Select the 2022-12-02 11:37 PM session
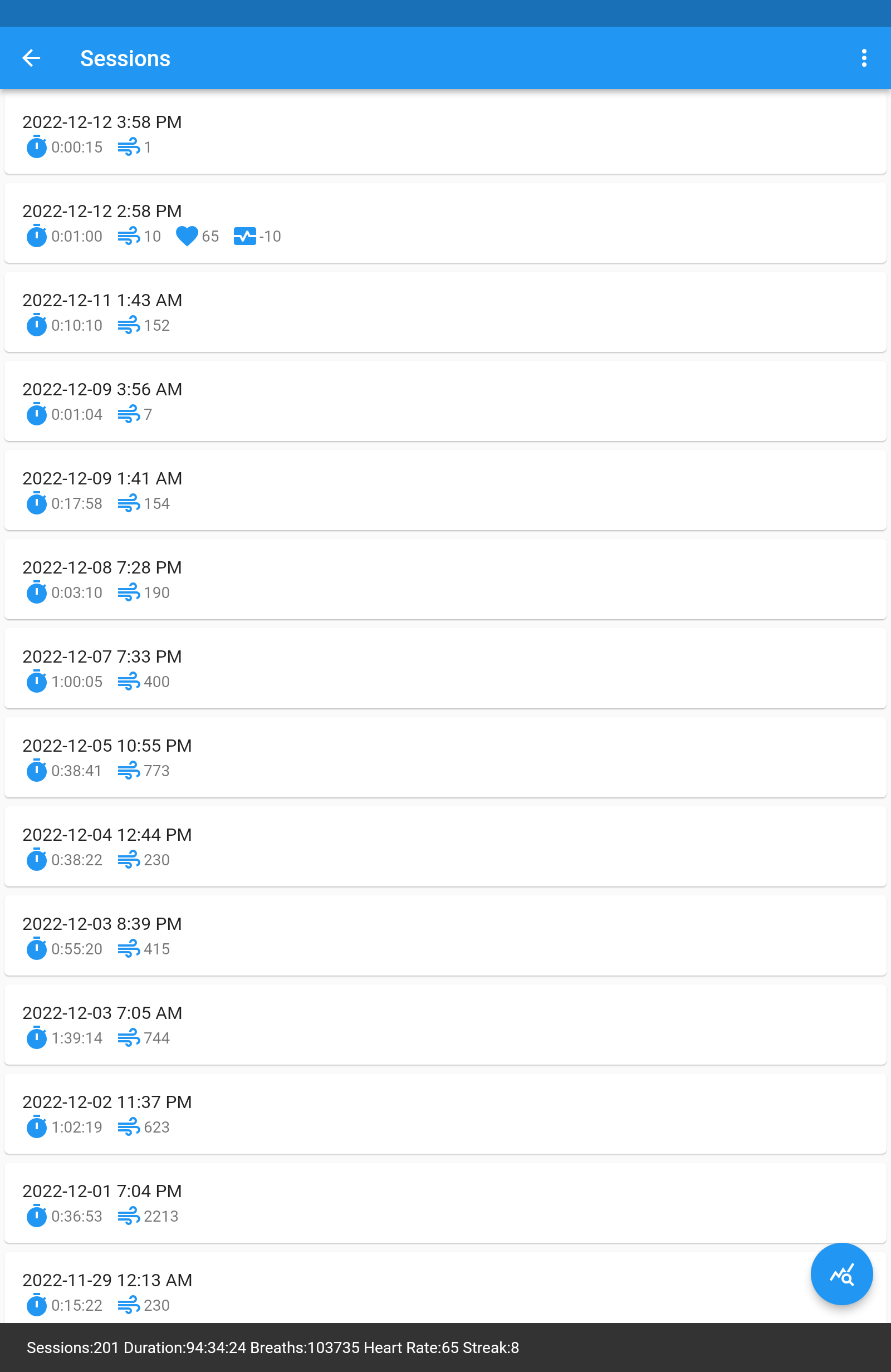Viewport: 891px width, 1372px height. point(444,1114)
